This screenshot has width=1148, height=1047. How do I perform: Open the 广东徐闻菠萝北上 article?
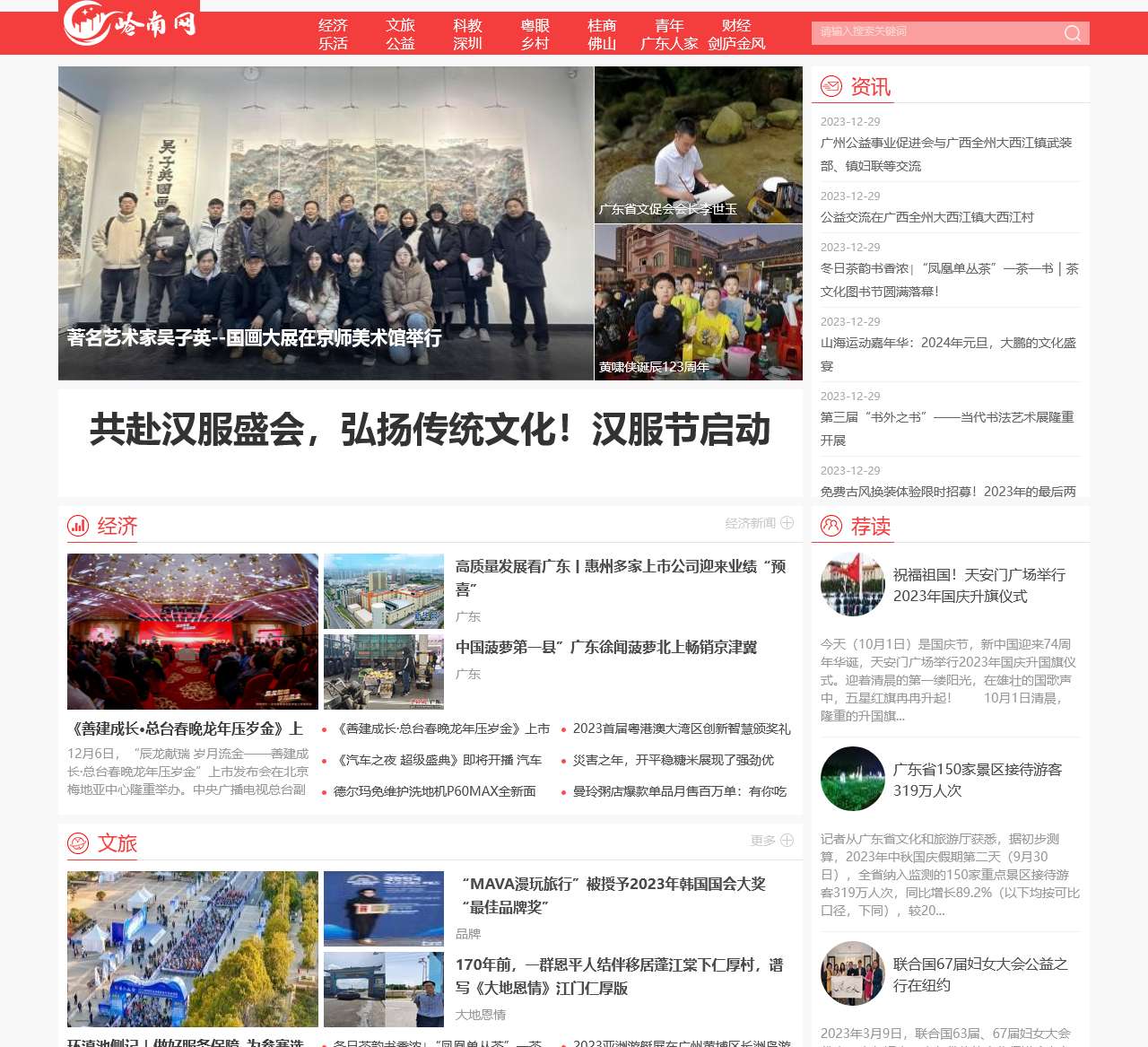605,647
